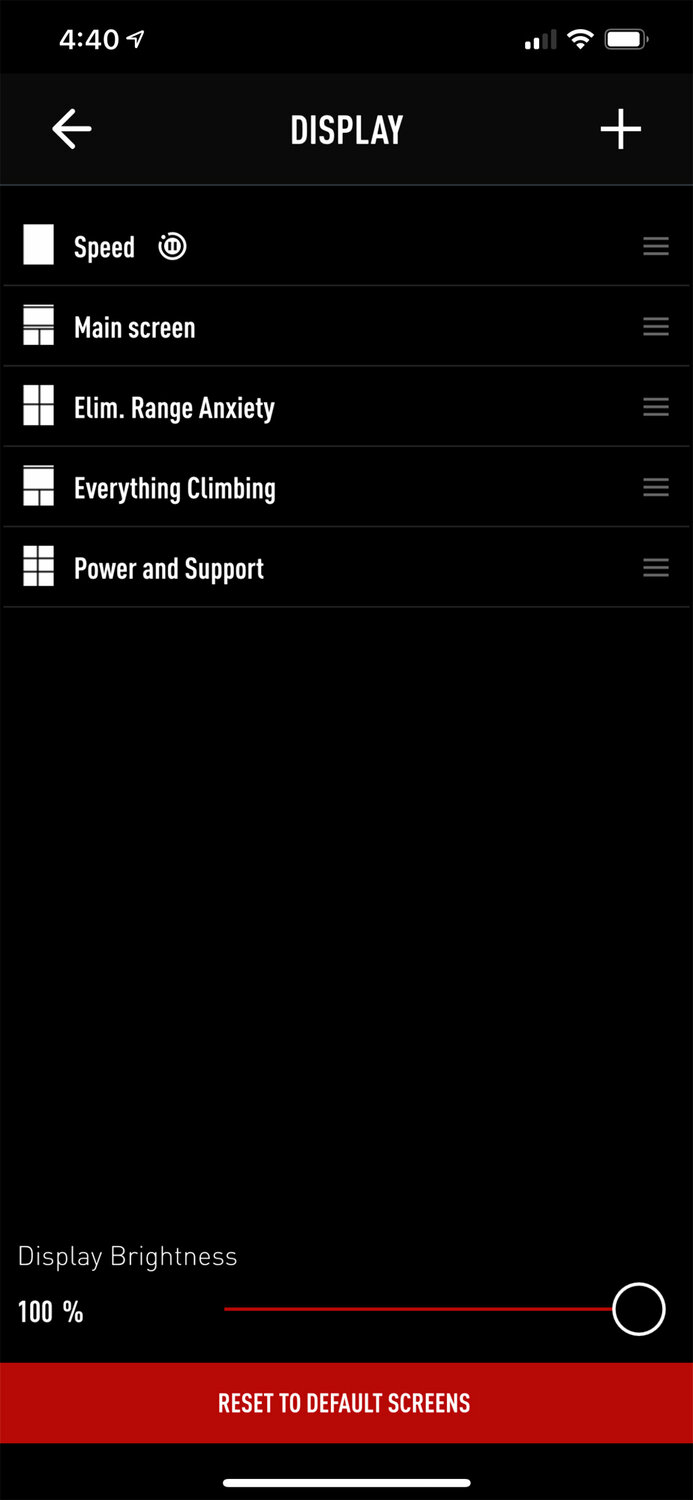The height and width of the screenshot is (1500, 693).
Task: Tap Reset to Default Screens
Action: point(346,1403)
